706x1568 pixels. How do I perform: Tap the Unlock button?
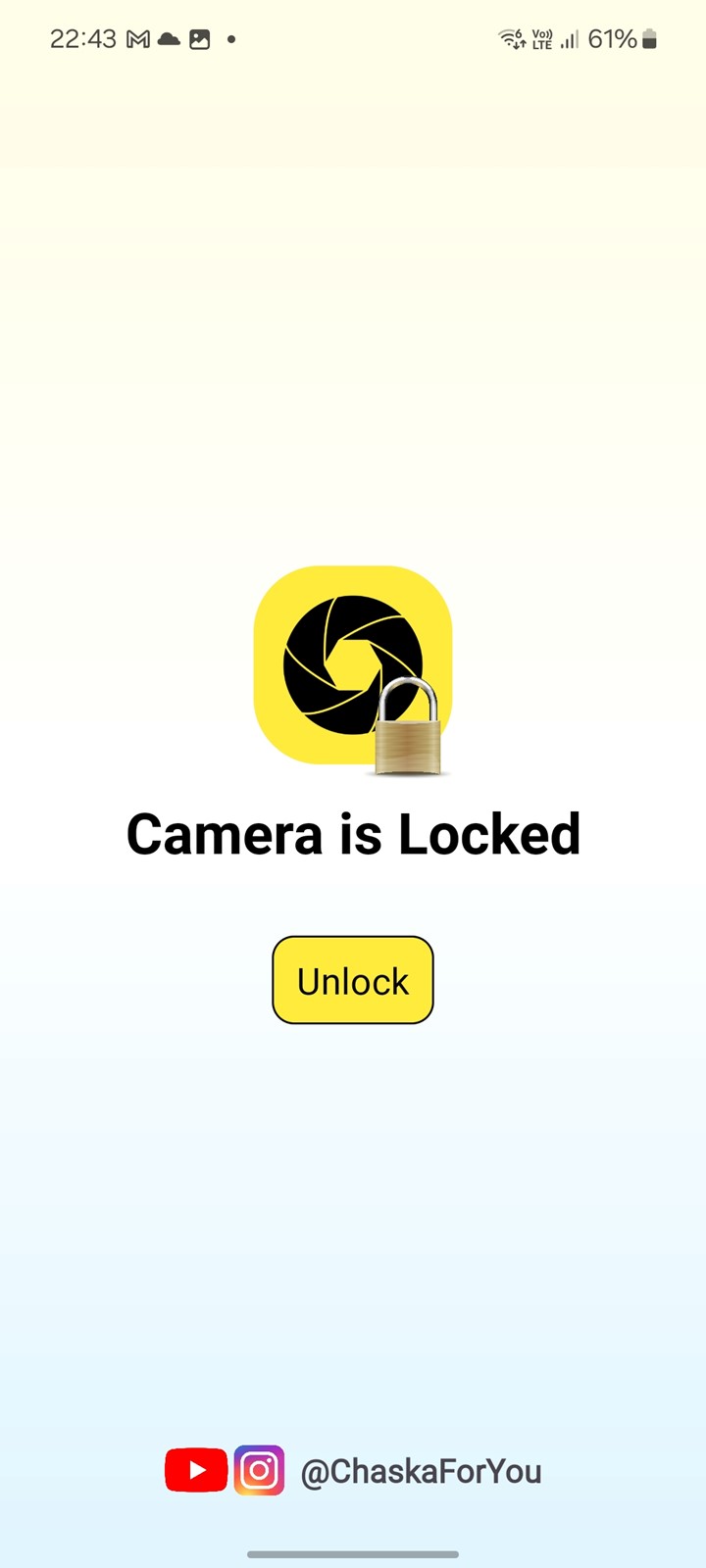pyautogui.click(x=353, y=980)
